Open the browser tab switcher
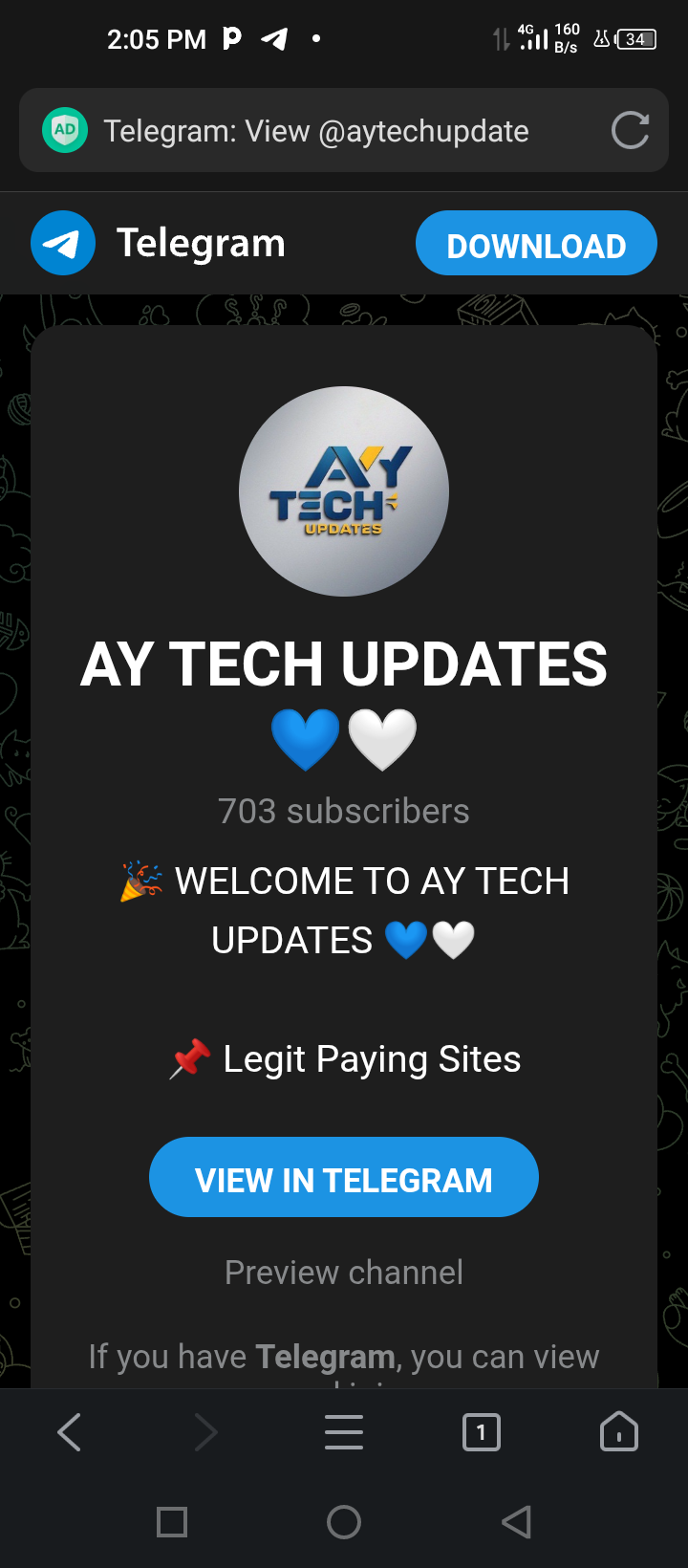 481,1432
